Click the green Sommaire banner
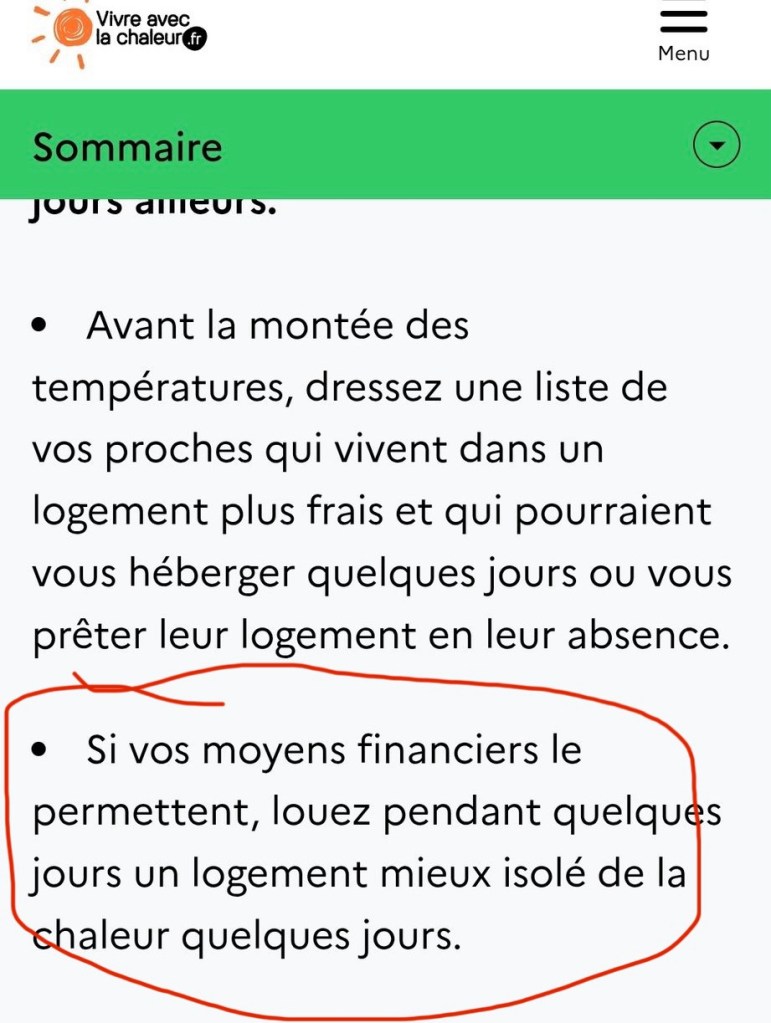This screenshot has height=1023, width=771. [385, 146]
